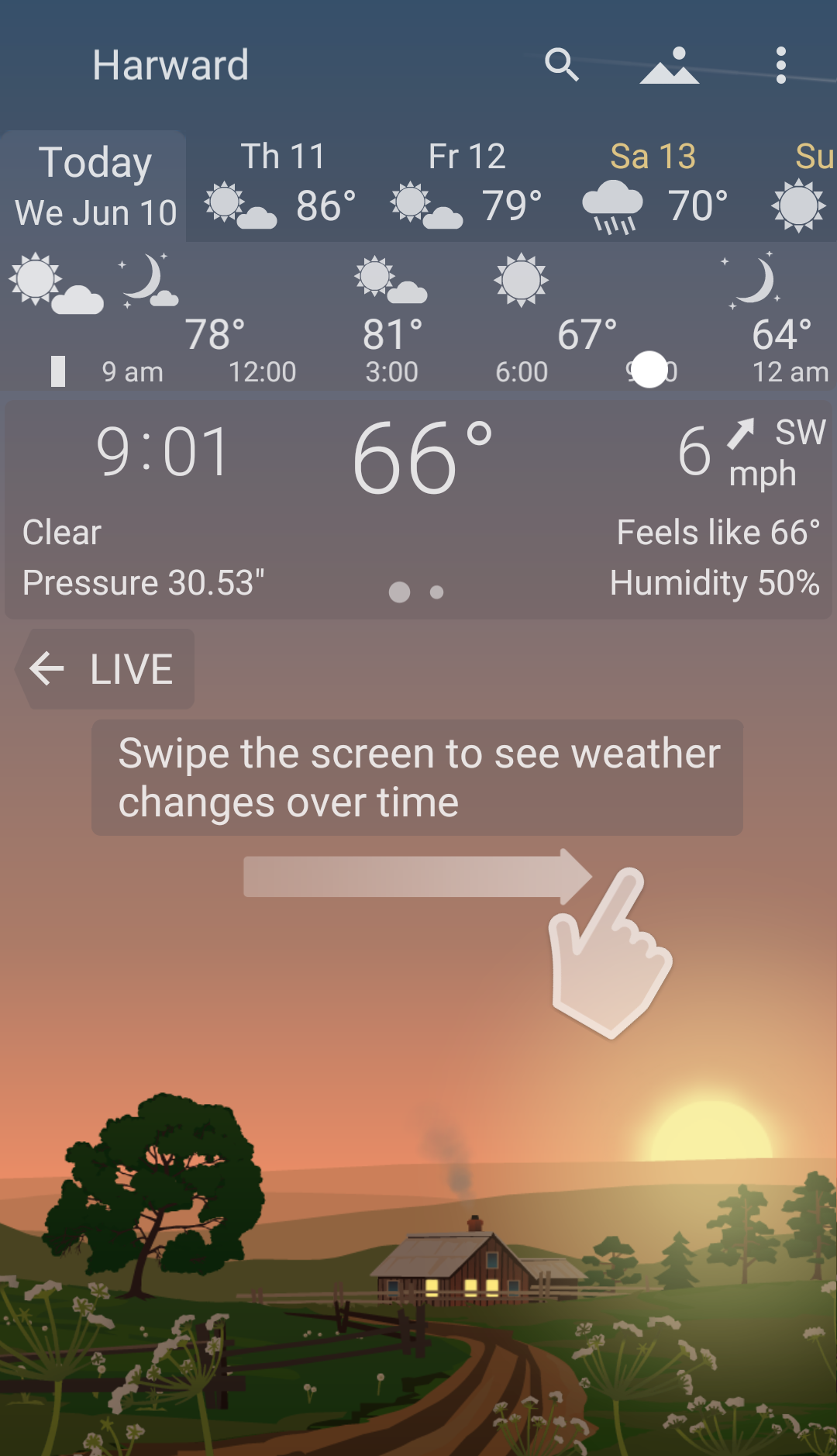This screenshot has height=1456, width=837.
Task: Open the overflow menu
Action: click(783, 65)
